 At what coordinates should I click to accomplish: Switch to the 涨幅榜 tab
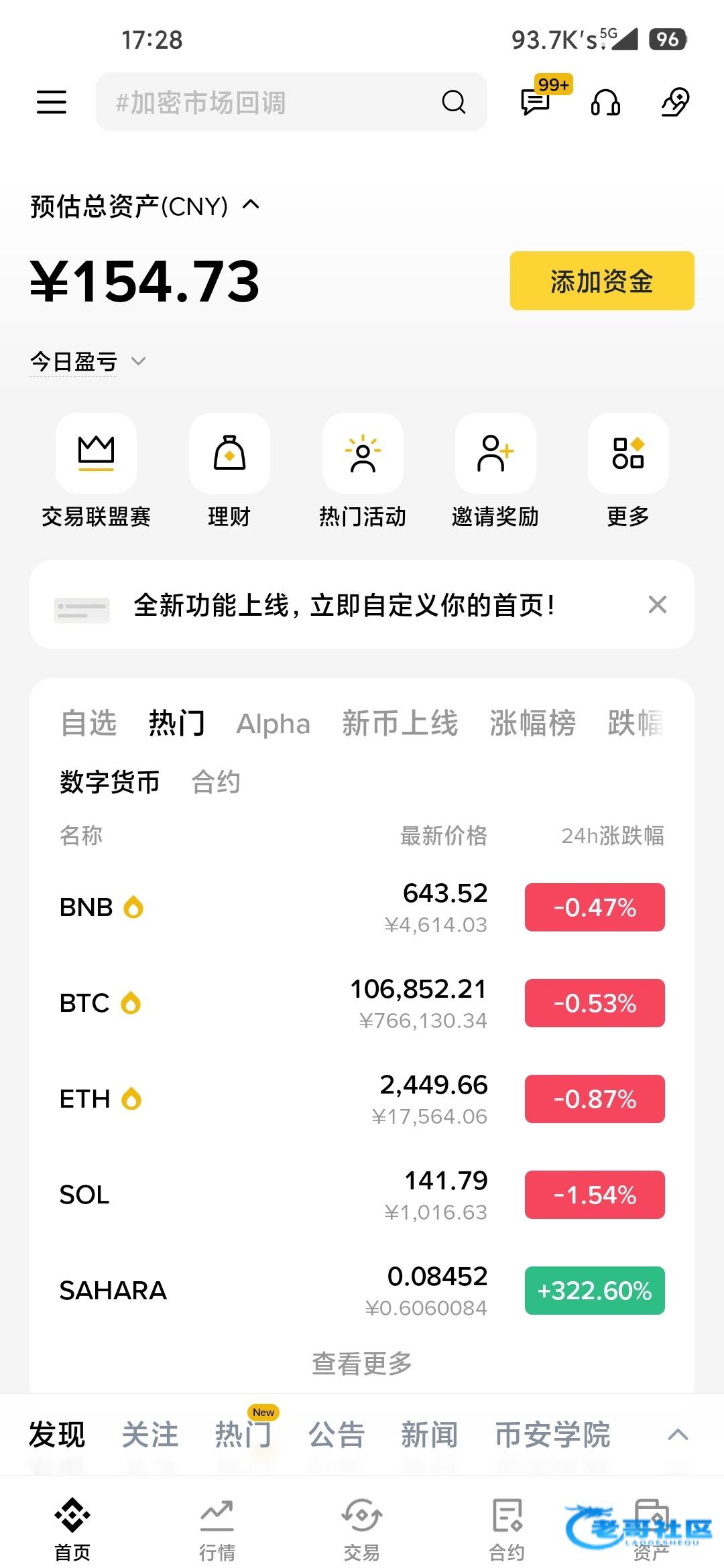[x=532, y=724]
